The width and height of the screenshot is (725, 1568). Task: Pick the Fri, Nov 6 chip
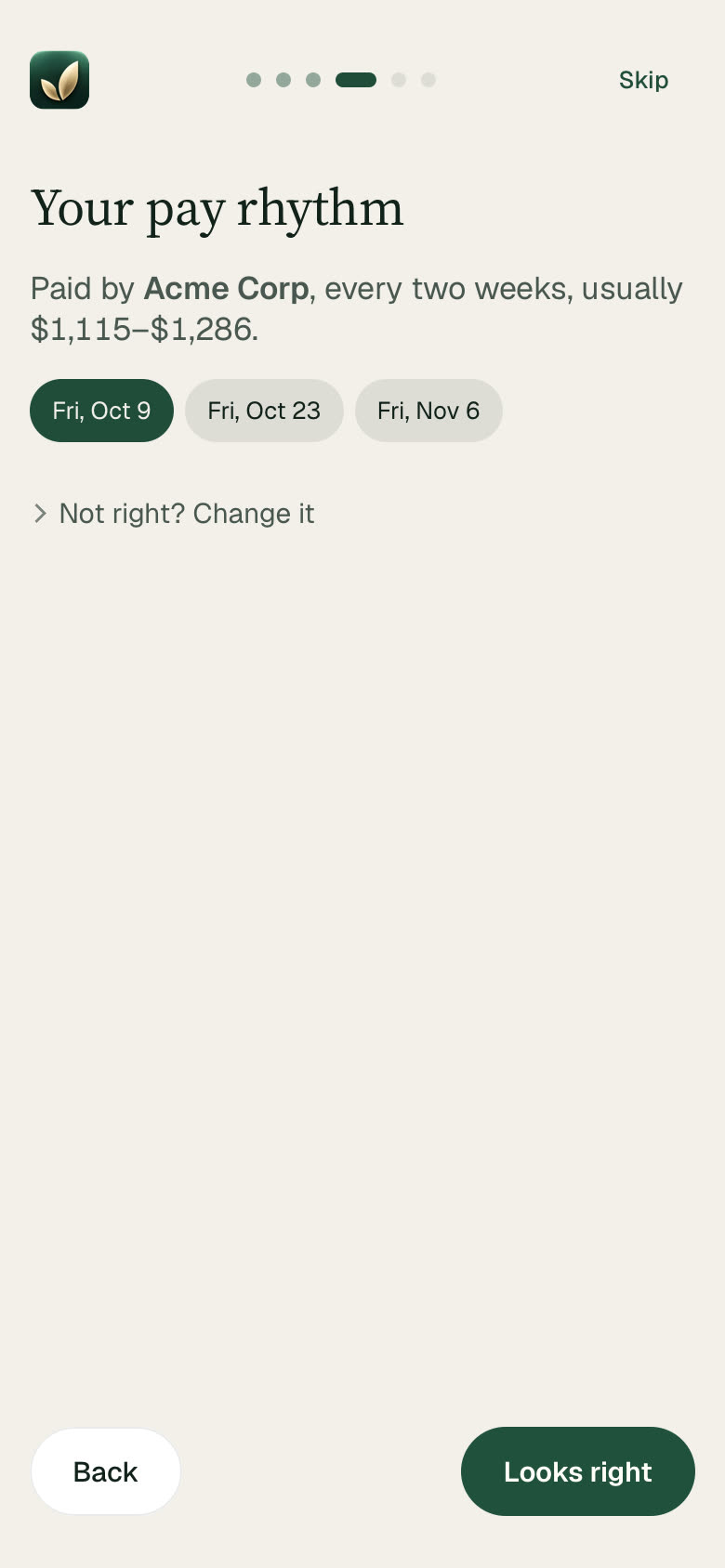[x=428, y=411]
